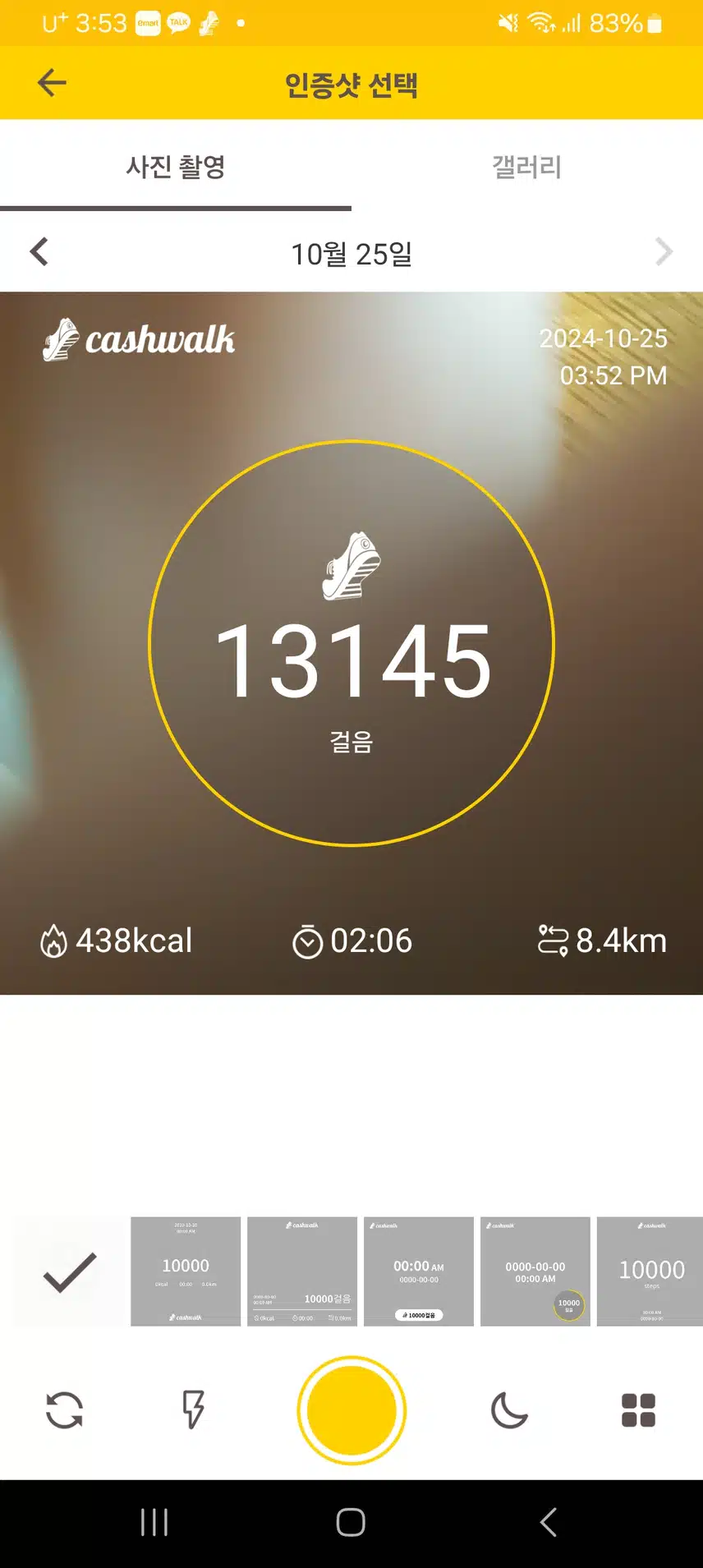Go to the previous date
The height and width of the screenshot is (1568, 703).
coord(39,252)
